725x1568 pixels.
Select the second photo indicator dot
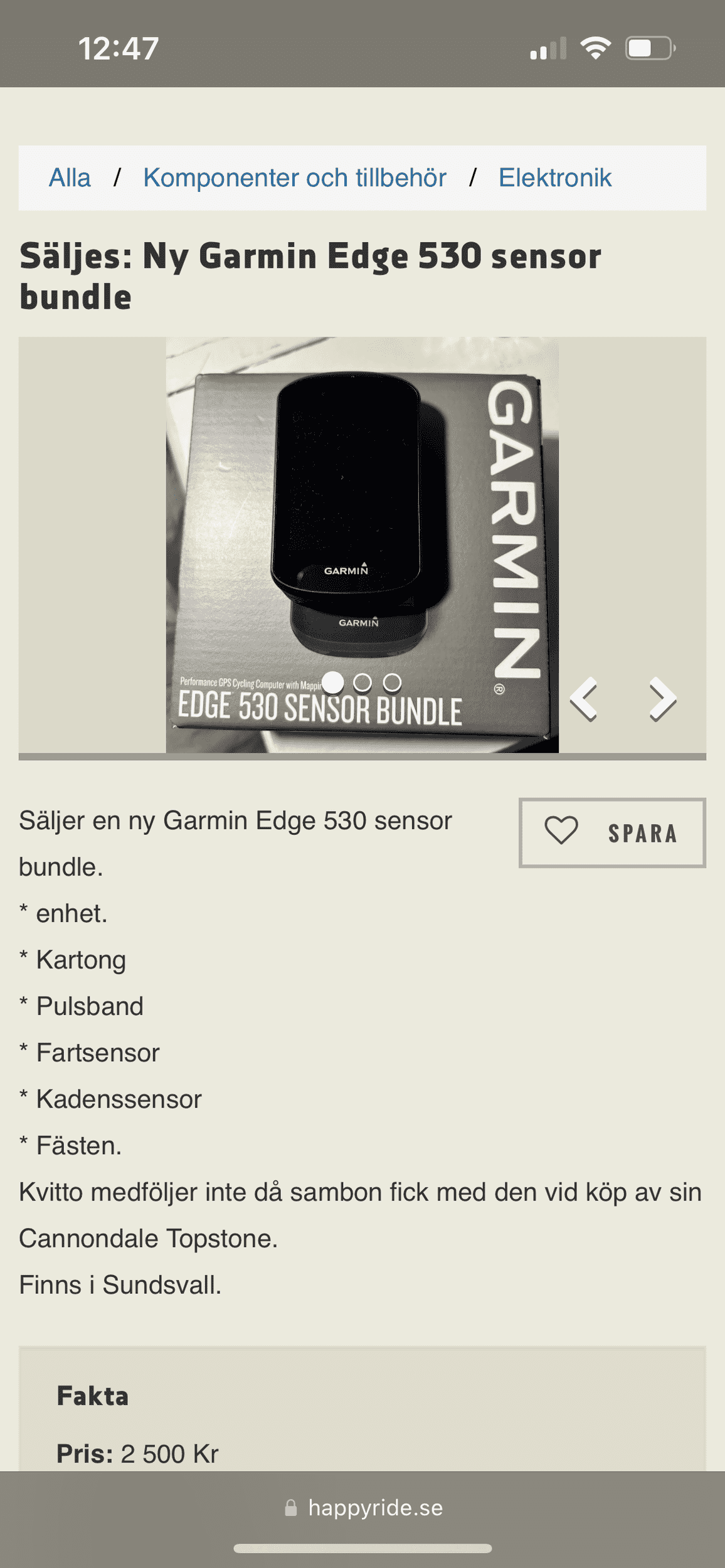pos(362,682)
